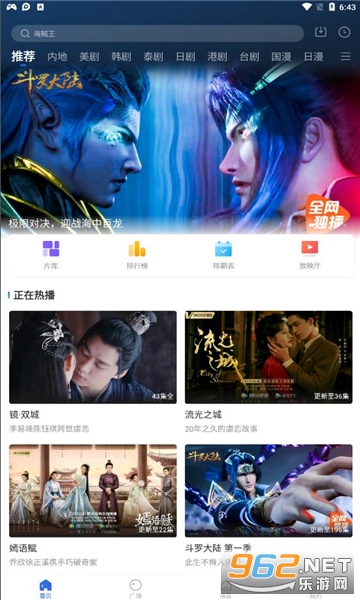Open the 放映厅 screening room shortcut
This screenshot has width=360, height=600.
[310, 255]
